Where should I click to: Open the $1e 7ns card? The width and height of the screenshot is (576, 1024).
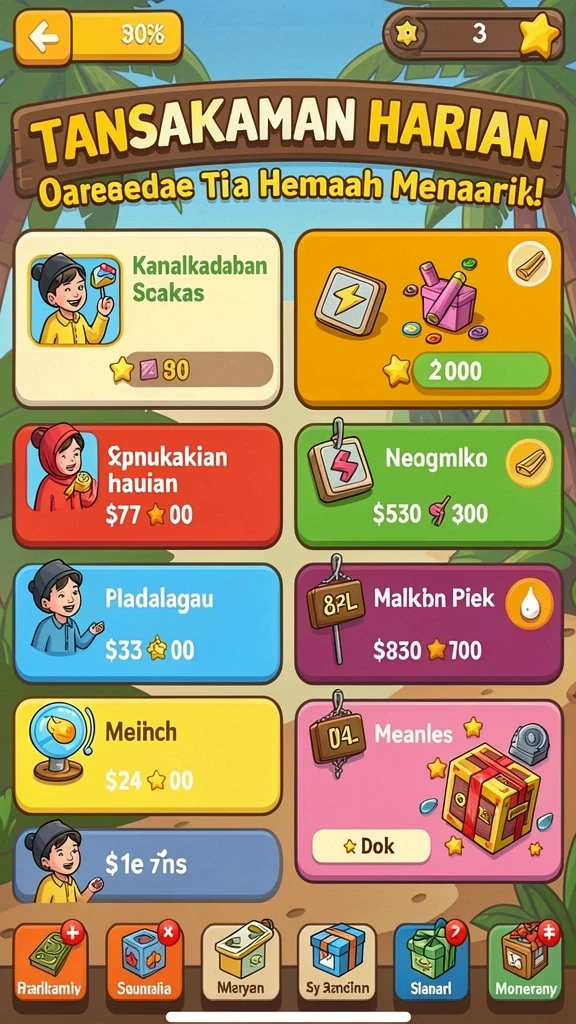tap(148, 866)
